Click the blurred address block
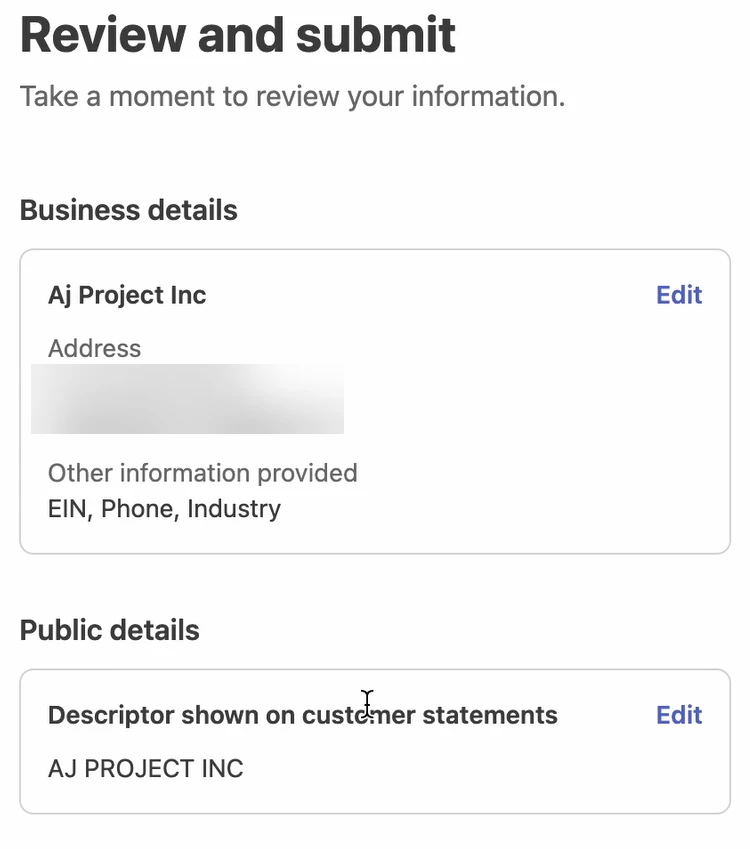 point(187,398)
